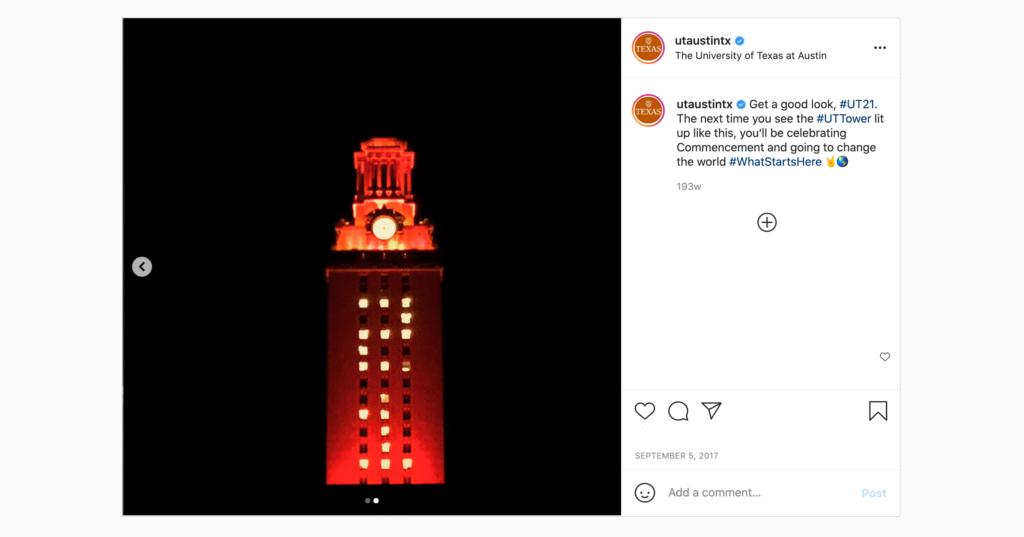Tap Post to submit comment

(873, 493)
